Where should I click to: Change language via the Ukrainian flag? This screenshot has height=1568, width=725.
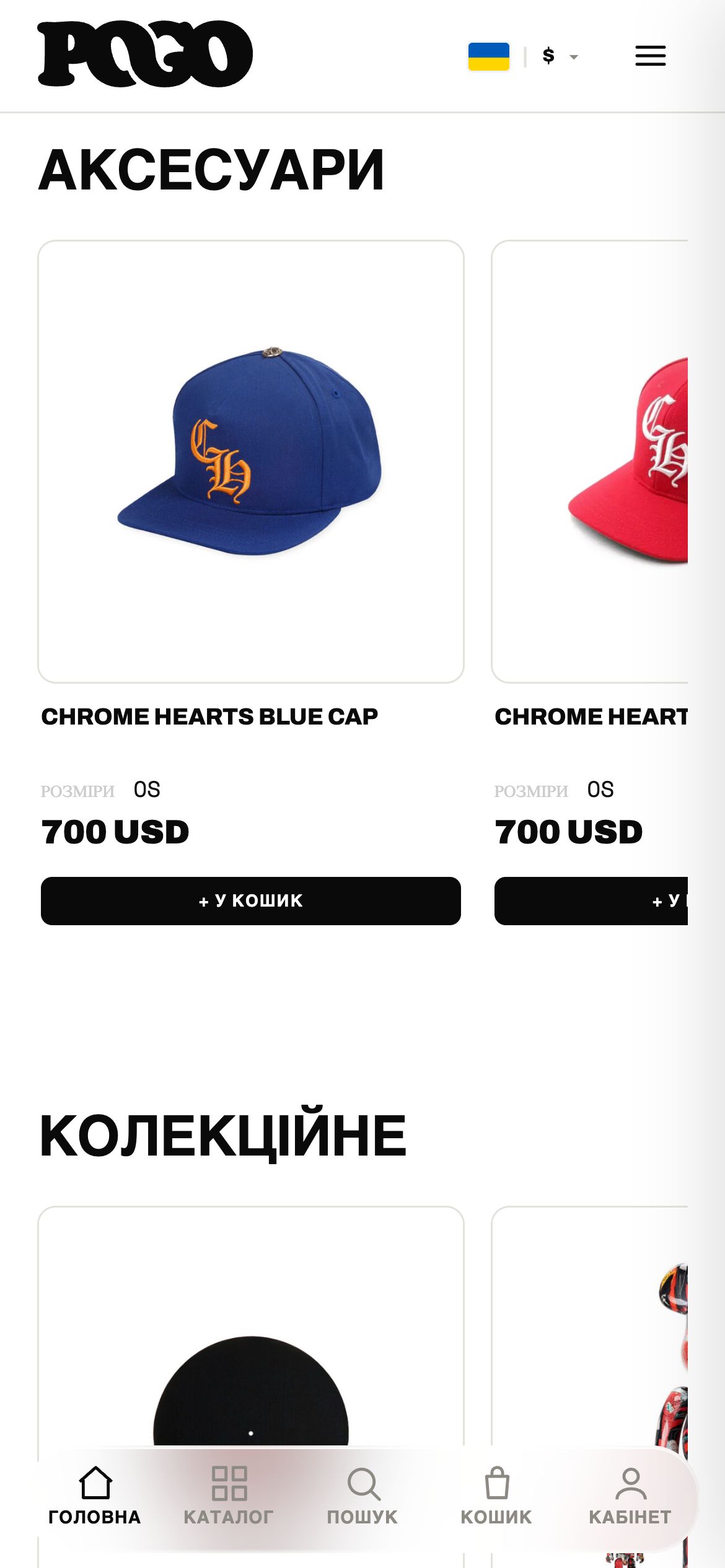click(489, 56)
